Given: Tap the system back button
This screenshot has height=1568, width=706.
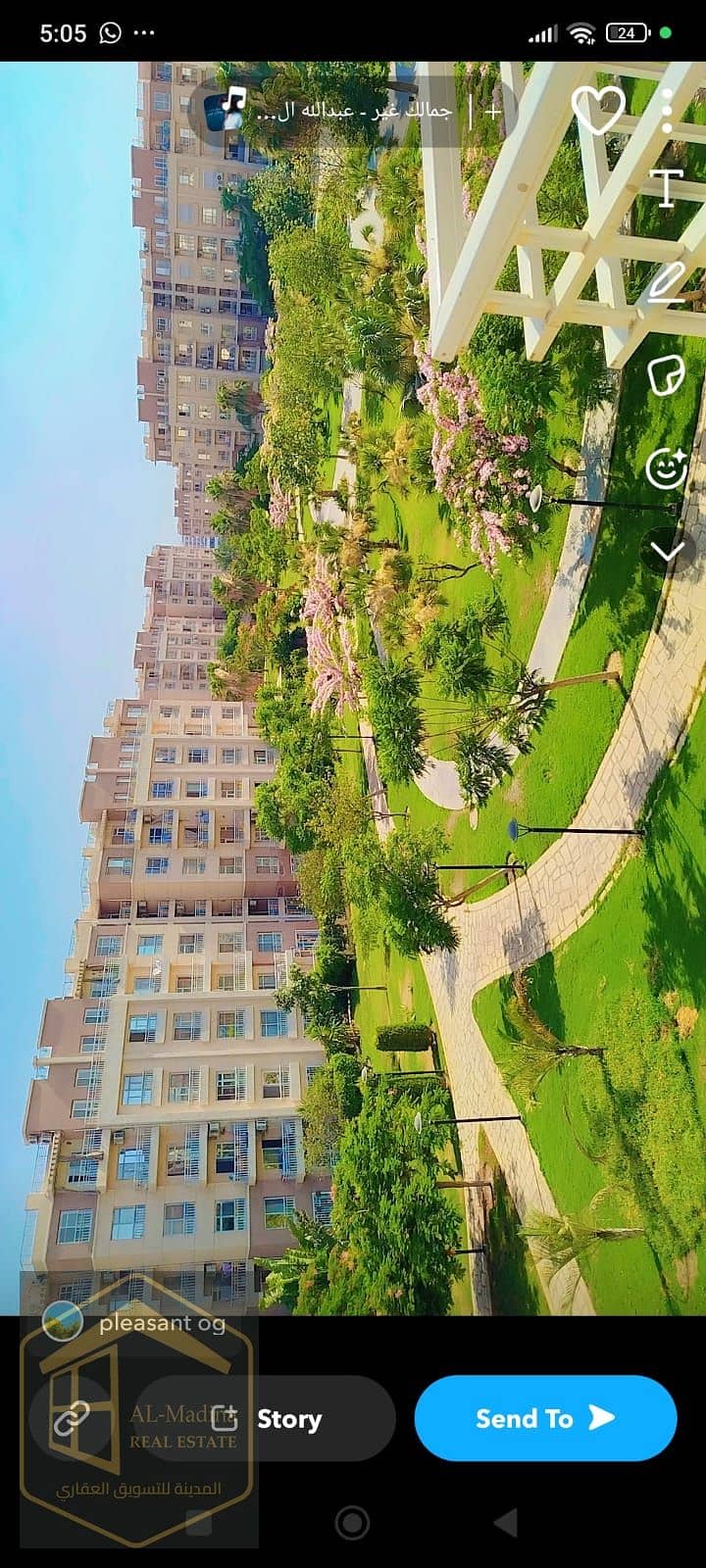Looking at the screenshot, I should [x=506, y=1522].
